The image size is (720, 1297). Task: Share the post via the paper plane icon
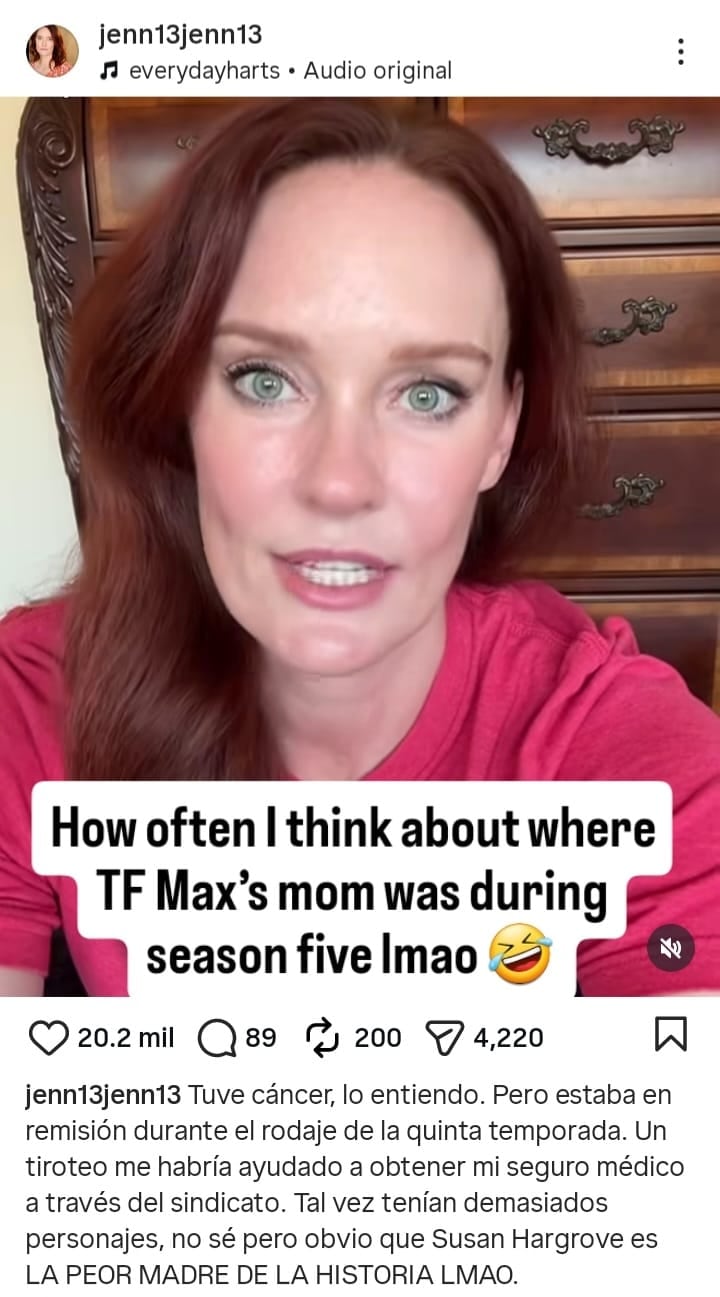(x=442, y=1037)
